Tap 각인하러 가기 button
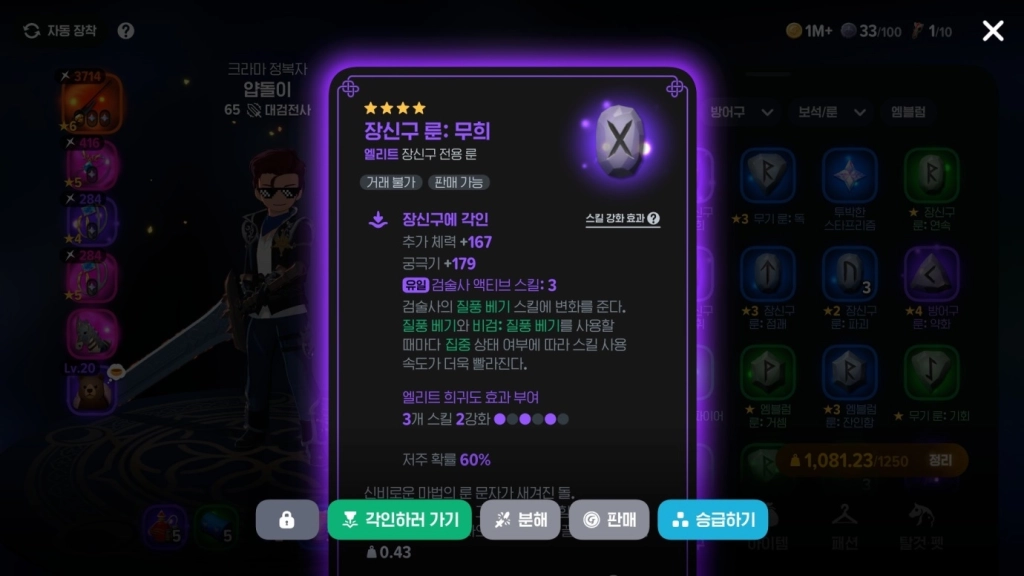Screen dimensions: 1024x576 (399, 520)
